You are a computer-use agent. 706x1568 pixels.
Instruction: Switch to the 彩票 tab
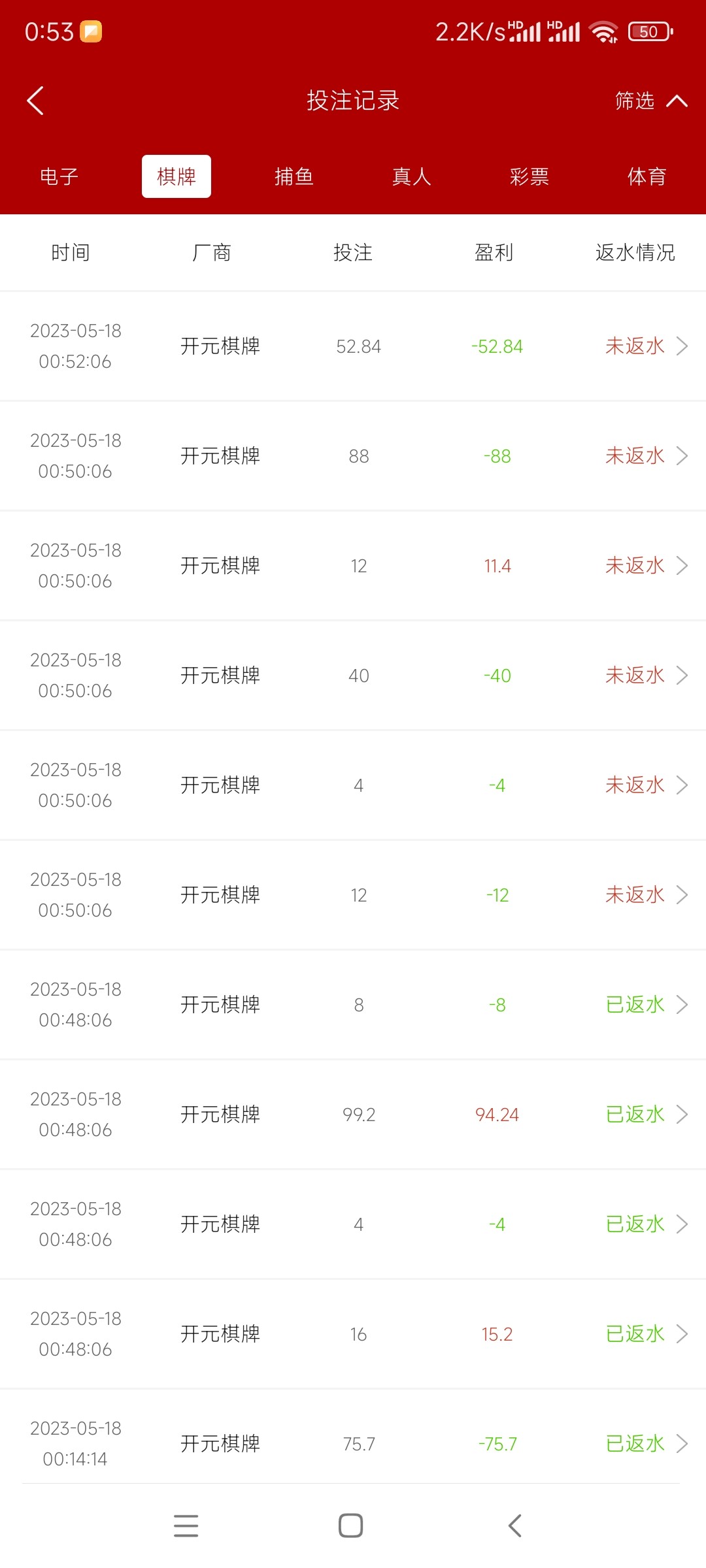529,176
